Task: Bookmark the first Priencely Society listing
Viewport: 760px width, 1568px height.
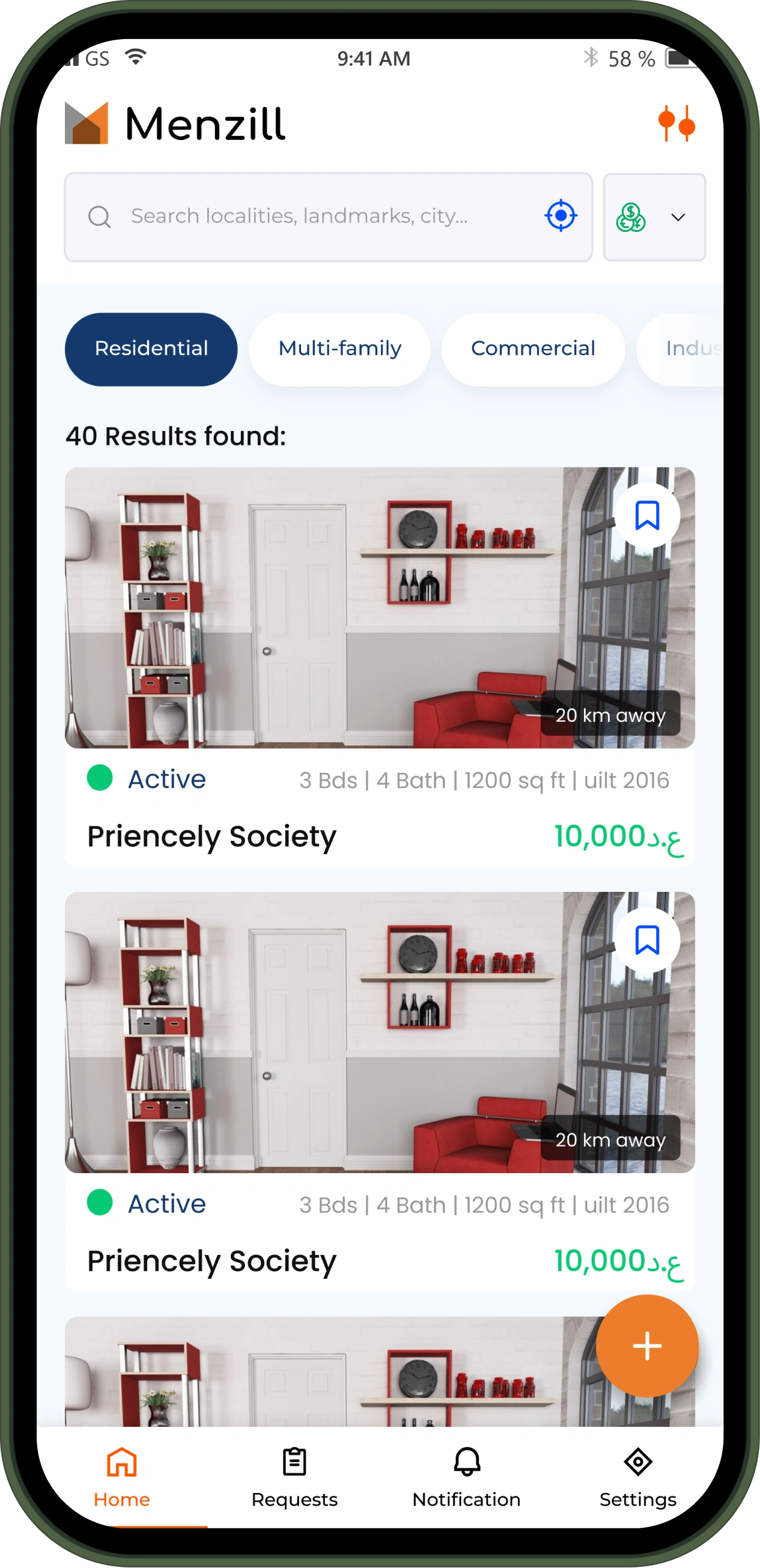Action: coord(647,516)
